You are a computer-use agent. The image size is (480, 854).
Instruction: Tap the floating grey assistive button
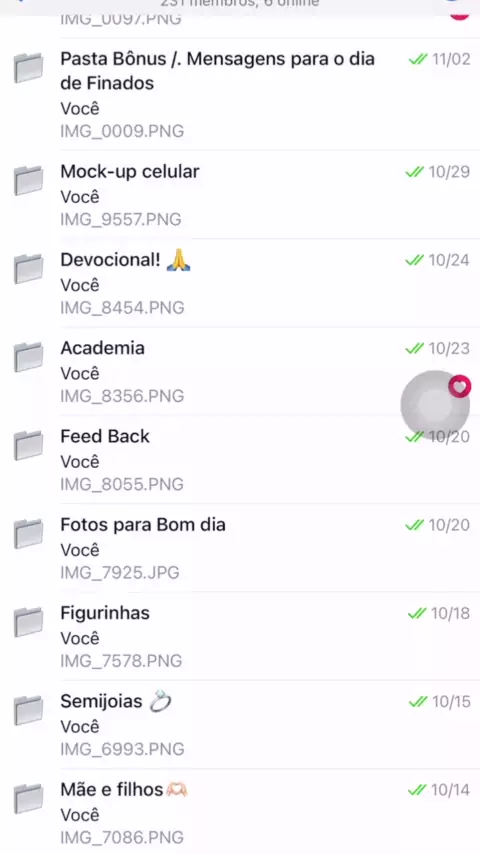[x=435, y=405]
